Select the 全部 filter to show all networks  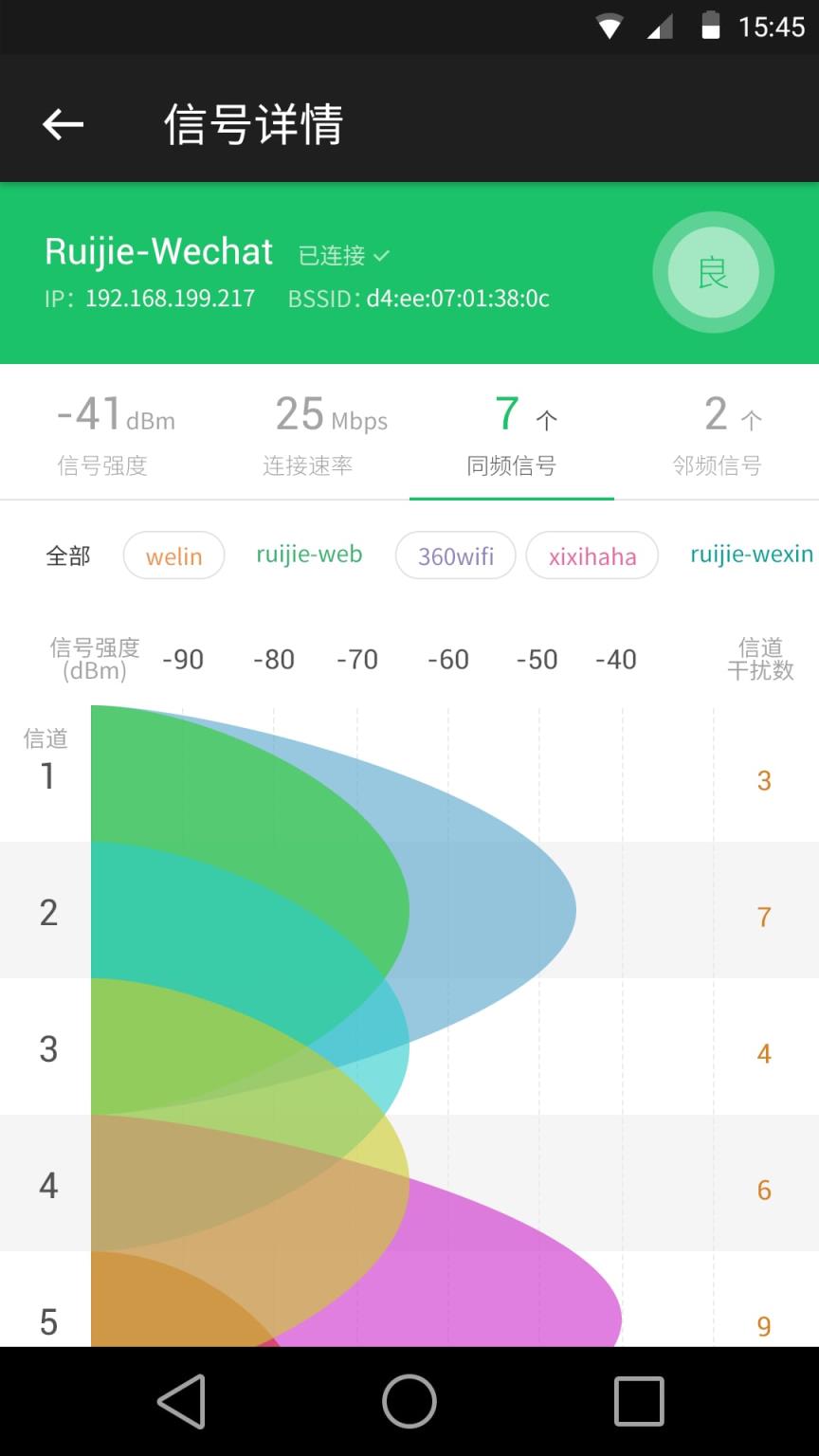[66, 556]
